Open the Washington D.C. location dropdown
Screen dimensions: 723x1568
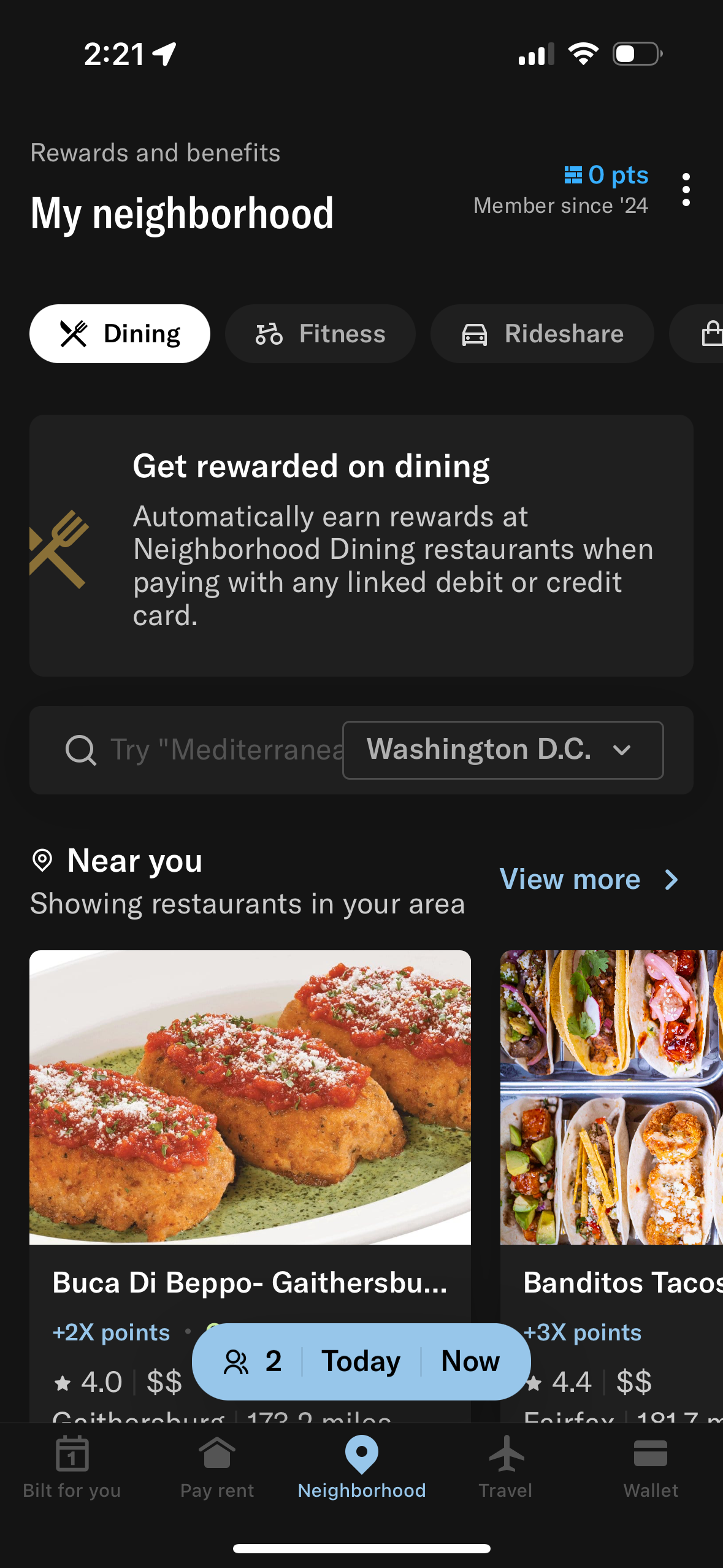coord(502,750)
